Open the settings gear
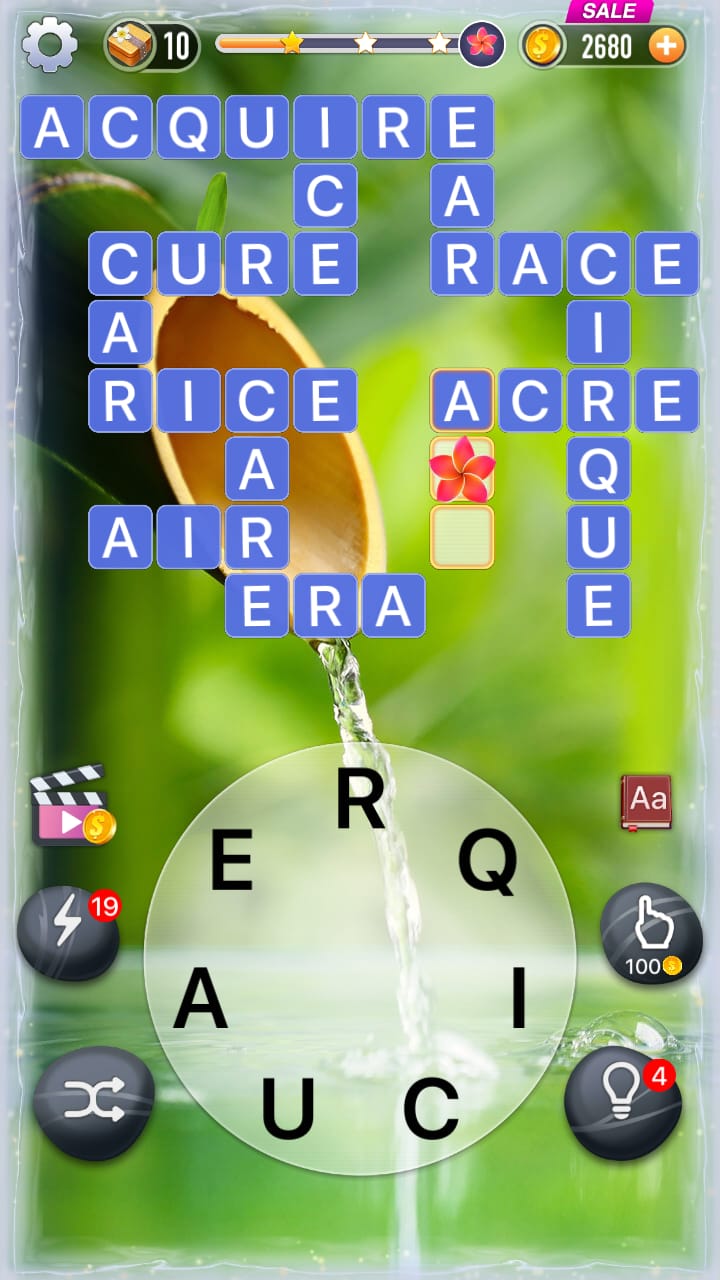 click(49, 45)
